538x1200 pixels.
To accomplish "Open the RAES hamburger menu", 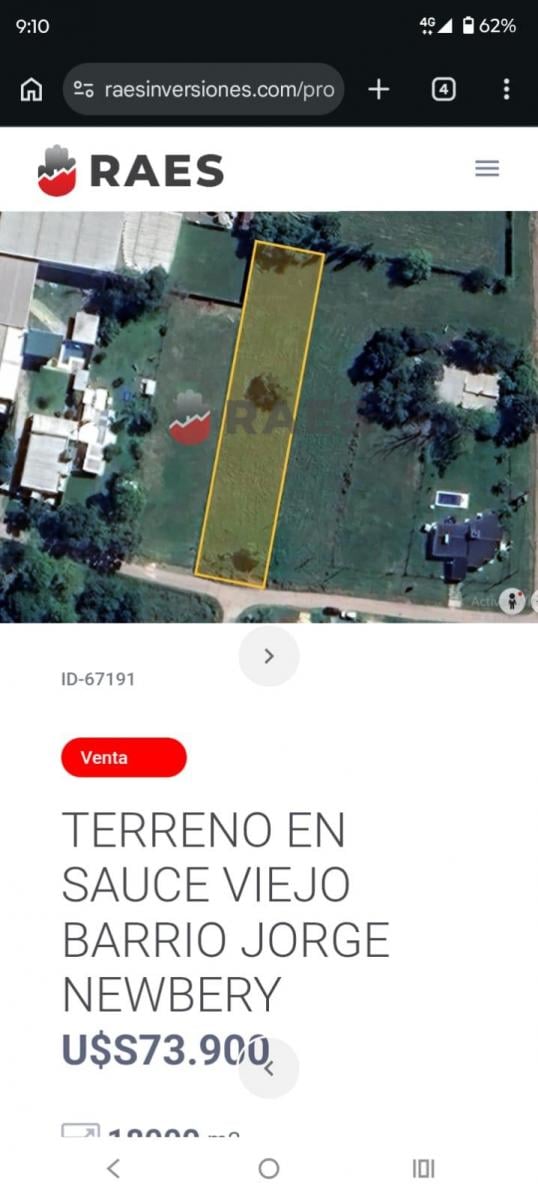I will click(x=487, y=168).
